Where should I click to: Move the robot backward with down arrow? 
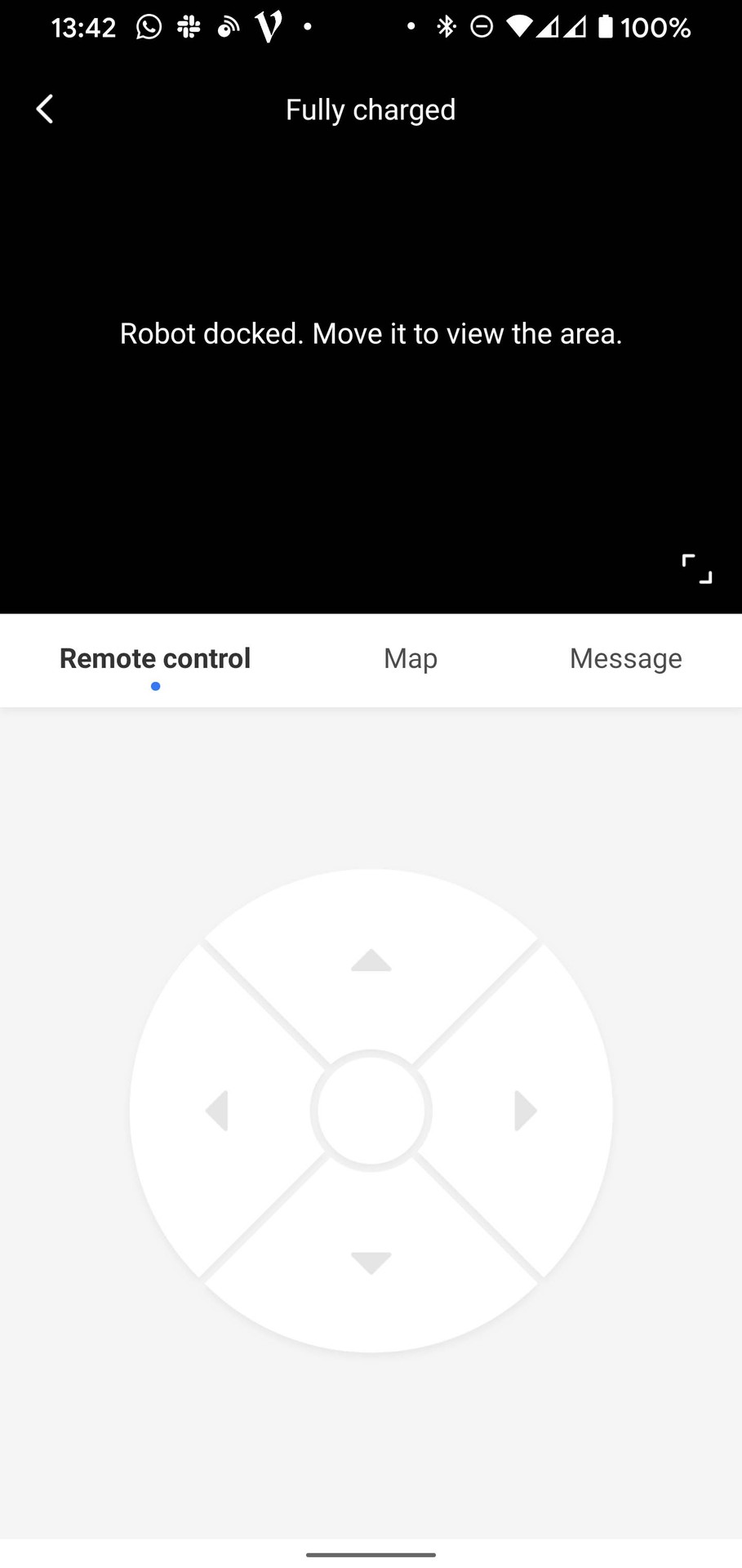[x=371, y=1262]
